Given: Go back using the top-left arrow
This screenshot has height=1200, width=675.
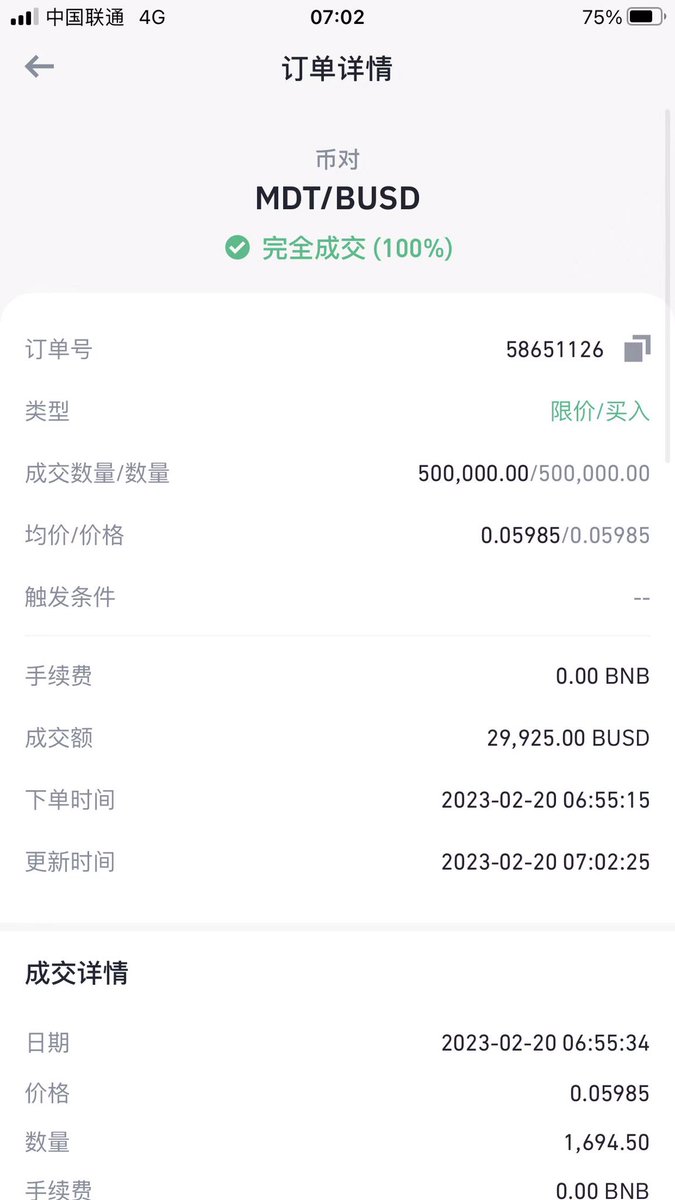Looking at the screenshot, I should [x=39, y=67].
